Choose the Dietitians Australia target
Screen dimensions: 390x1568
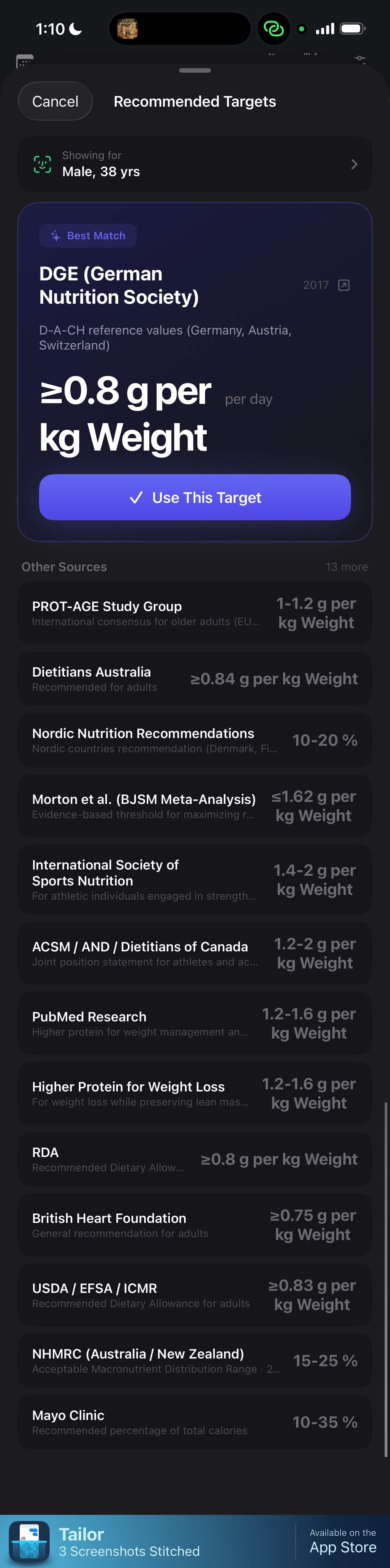click(x=195, y=679)
